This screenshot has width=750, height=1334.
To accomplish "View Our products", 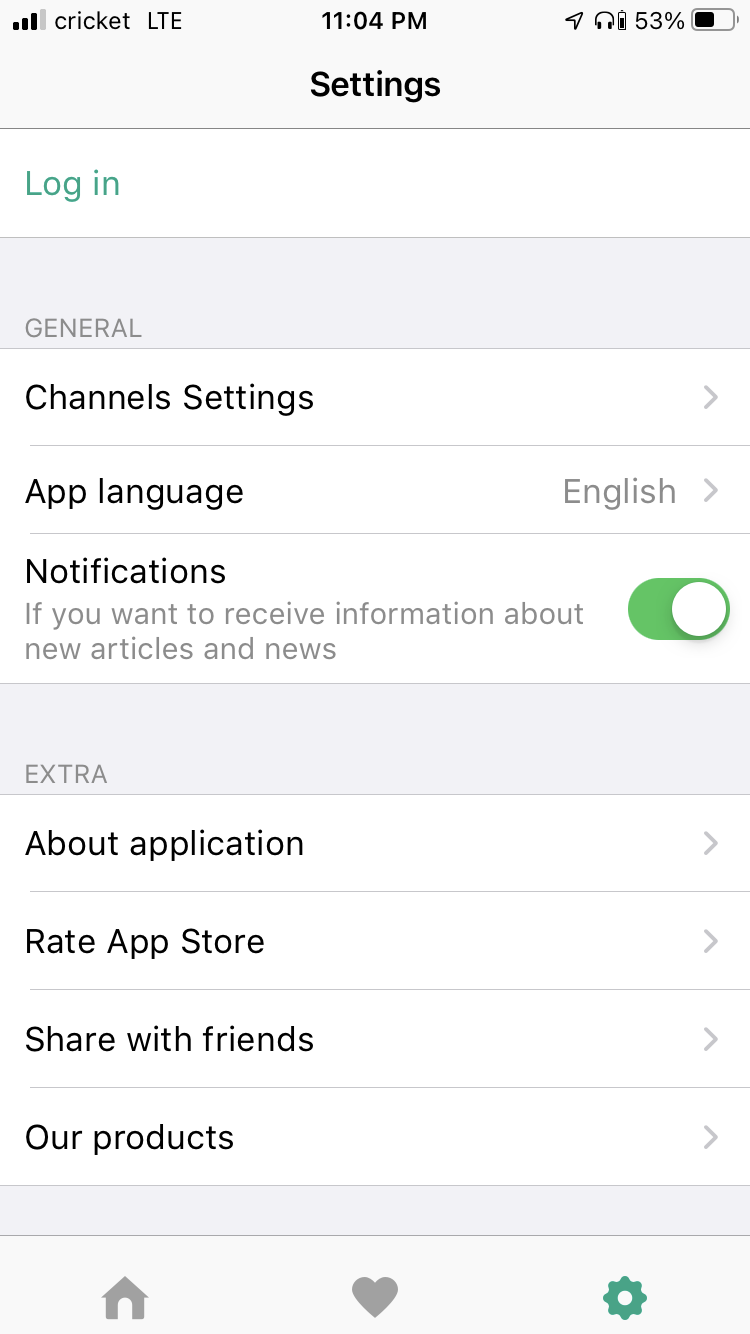I will pos(375,1137).
